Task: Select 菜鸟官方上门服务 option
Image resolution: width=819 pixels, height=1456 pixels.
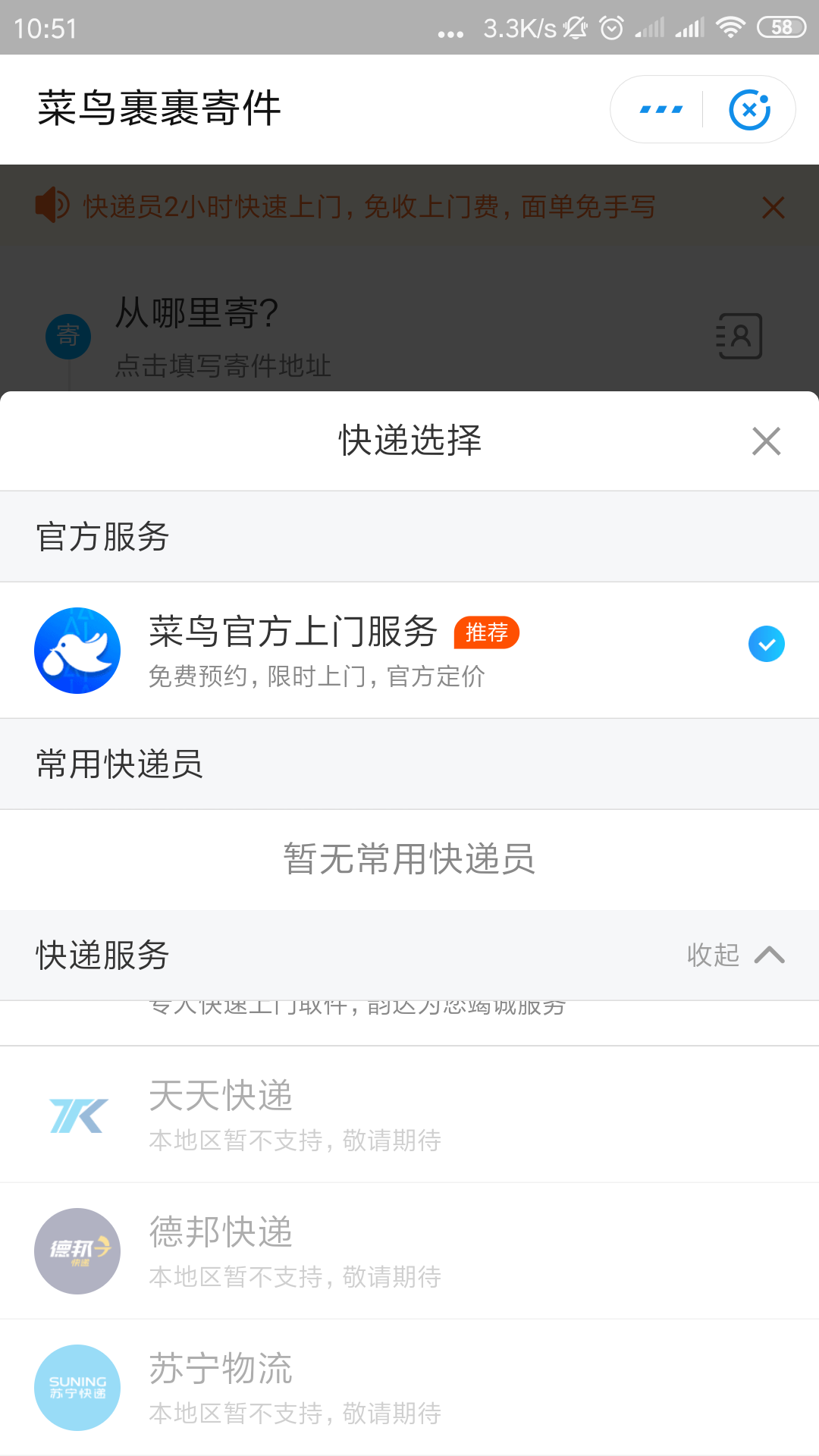Action: pos(409,650)
